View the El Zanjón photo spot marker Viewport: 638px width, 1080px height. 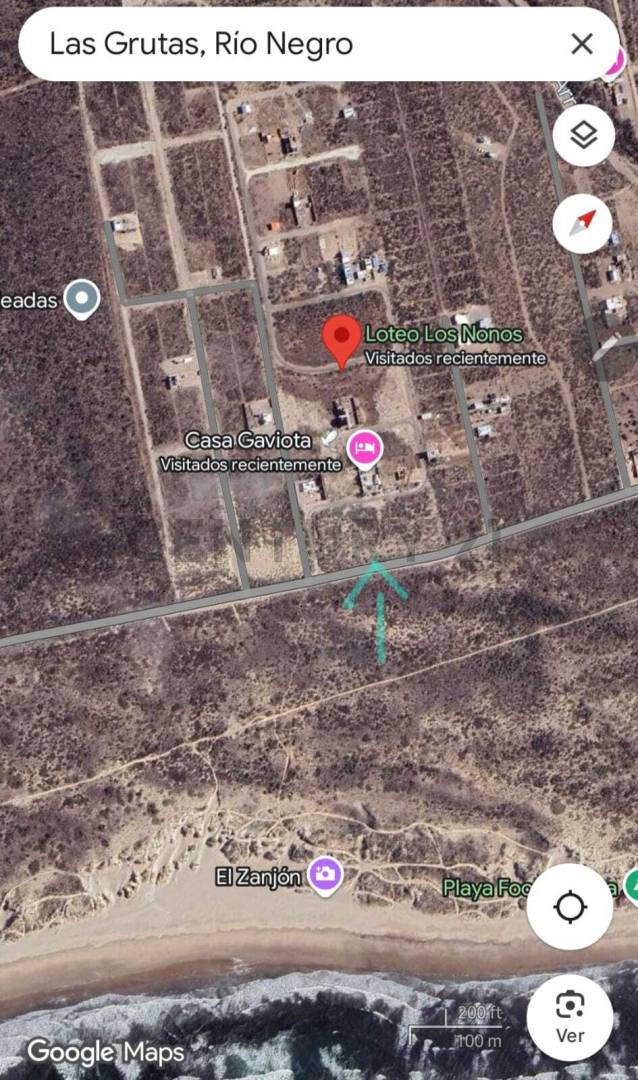tap(325, 875)
